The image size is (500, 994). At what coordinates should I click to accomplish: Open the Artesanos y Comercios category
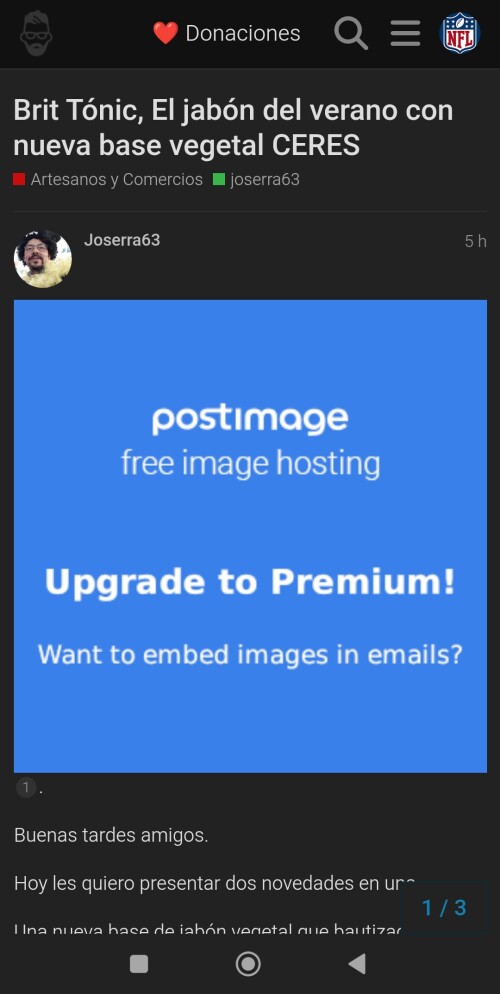pyautogui.click(x=108, y=179)
